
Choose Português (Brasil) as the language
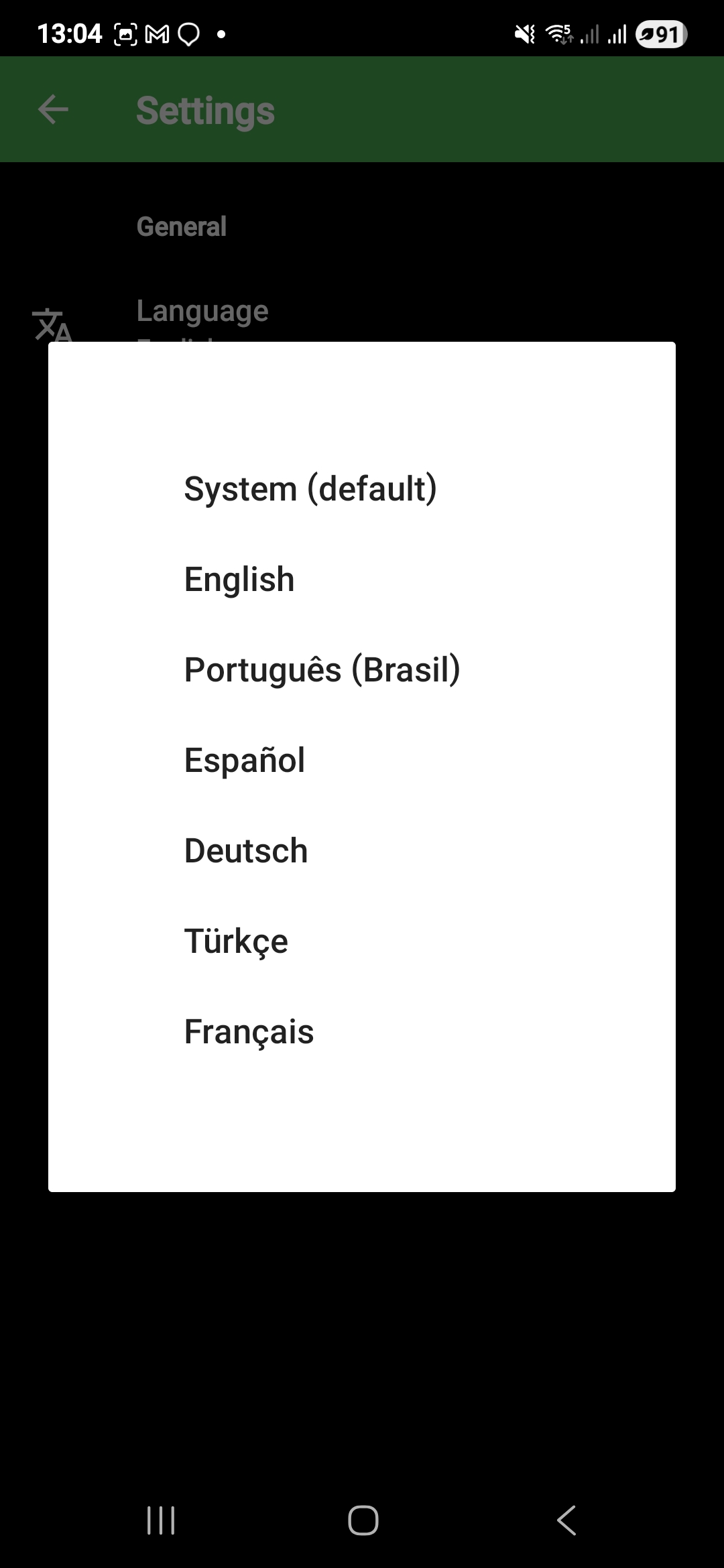click(x=322, y=669)
